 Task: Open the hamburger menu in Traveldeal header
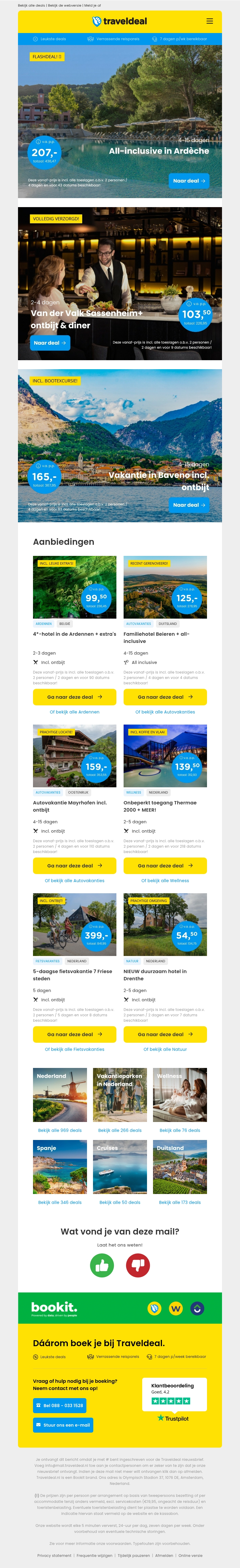coord(209,21)
